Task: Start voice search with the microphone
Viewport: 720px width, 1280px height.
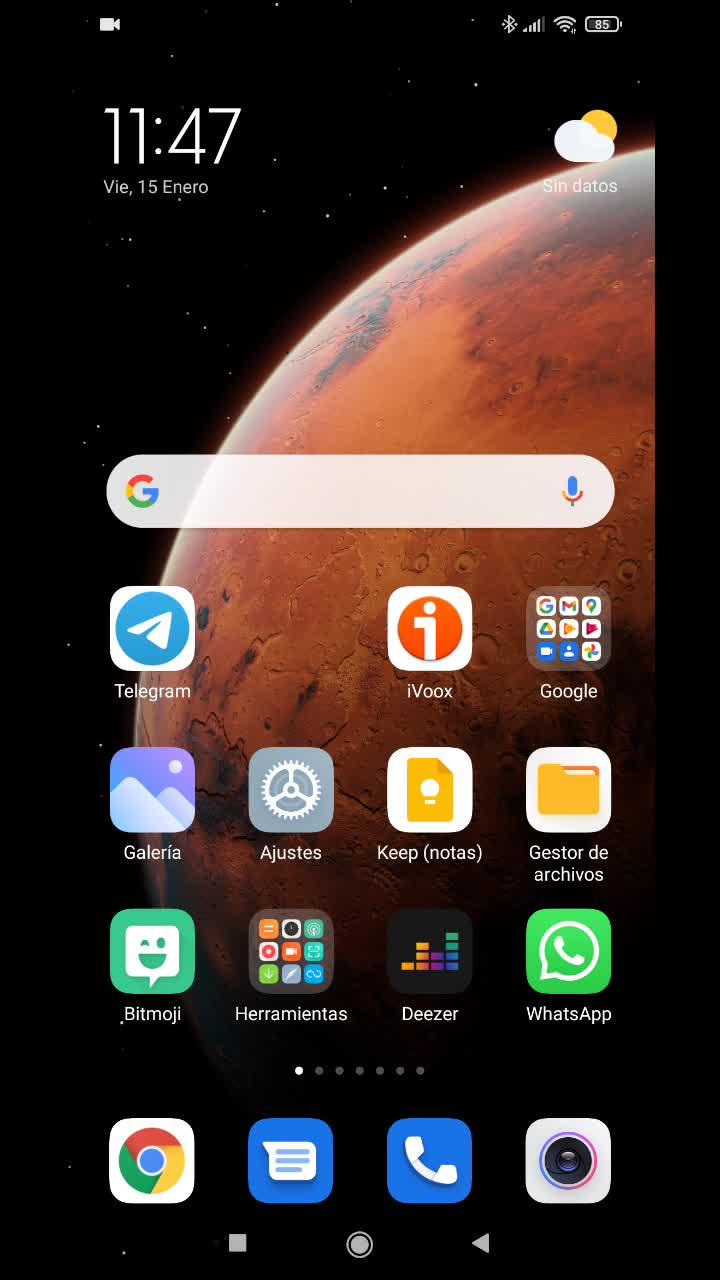Action: click(x=572, y=491)
